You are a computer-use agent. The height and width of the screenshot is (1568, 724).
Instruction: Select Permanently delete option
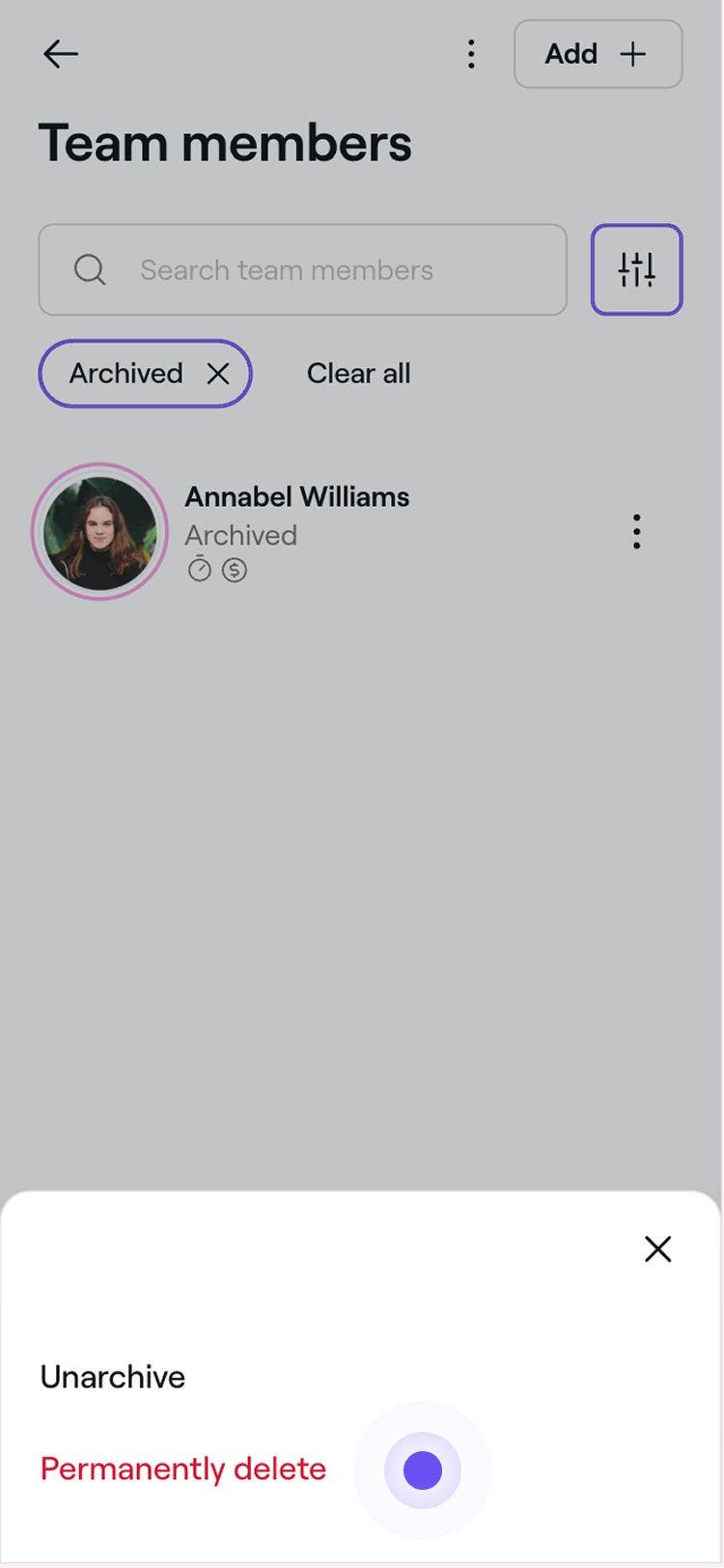tap(183, 1469)
